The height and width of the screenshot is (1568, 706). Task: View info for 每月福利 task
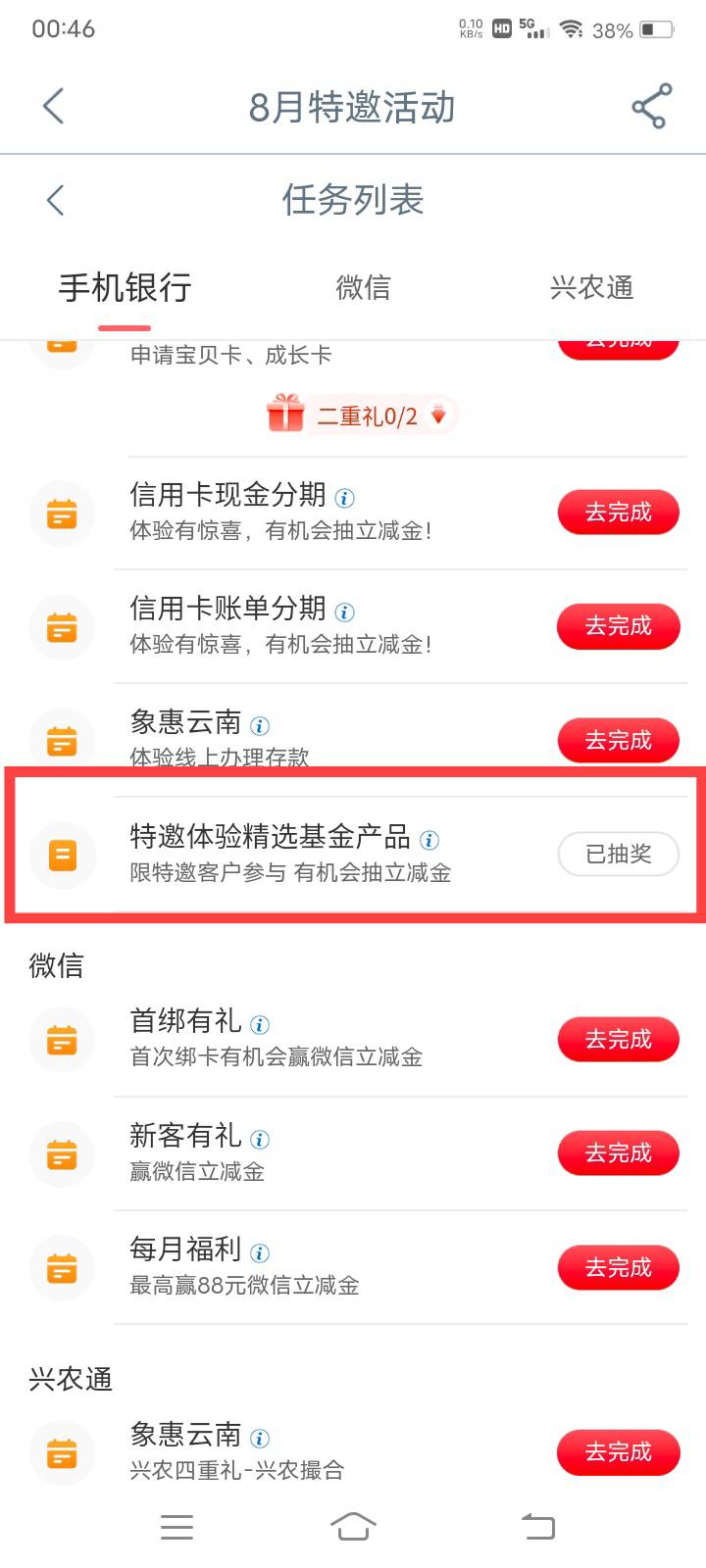coord(260,1252)
